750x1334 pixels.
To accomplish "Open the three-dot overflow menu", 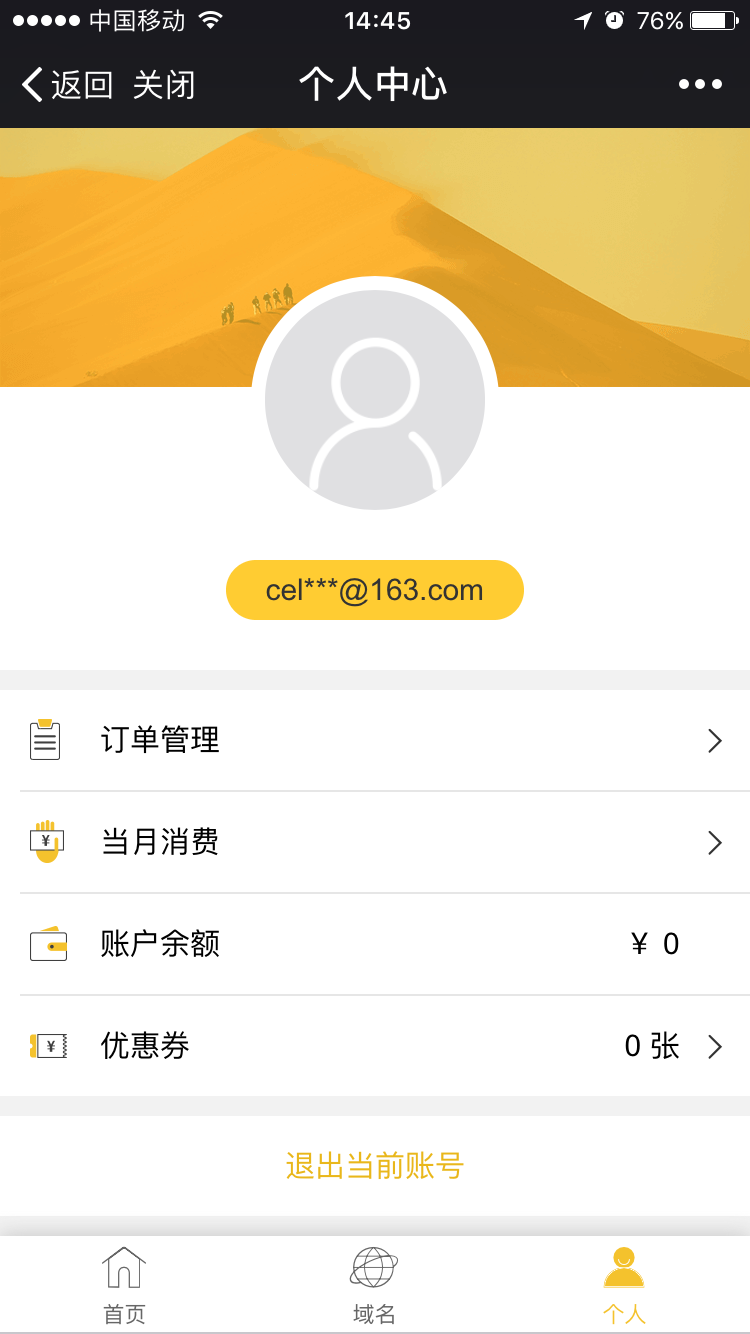I will [x=700, y=85].
